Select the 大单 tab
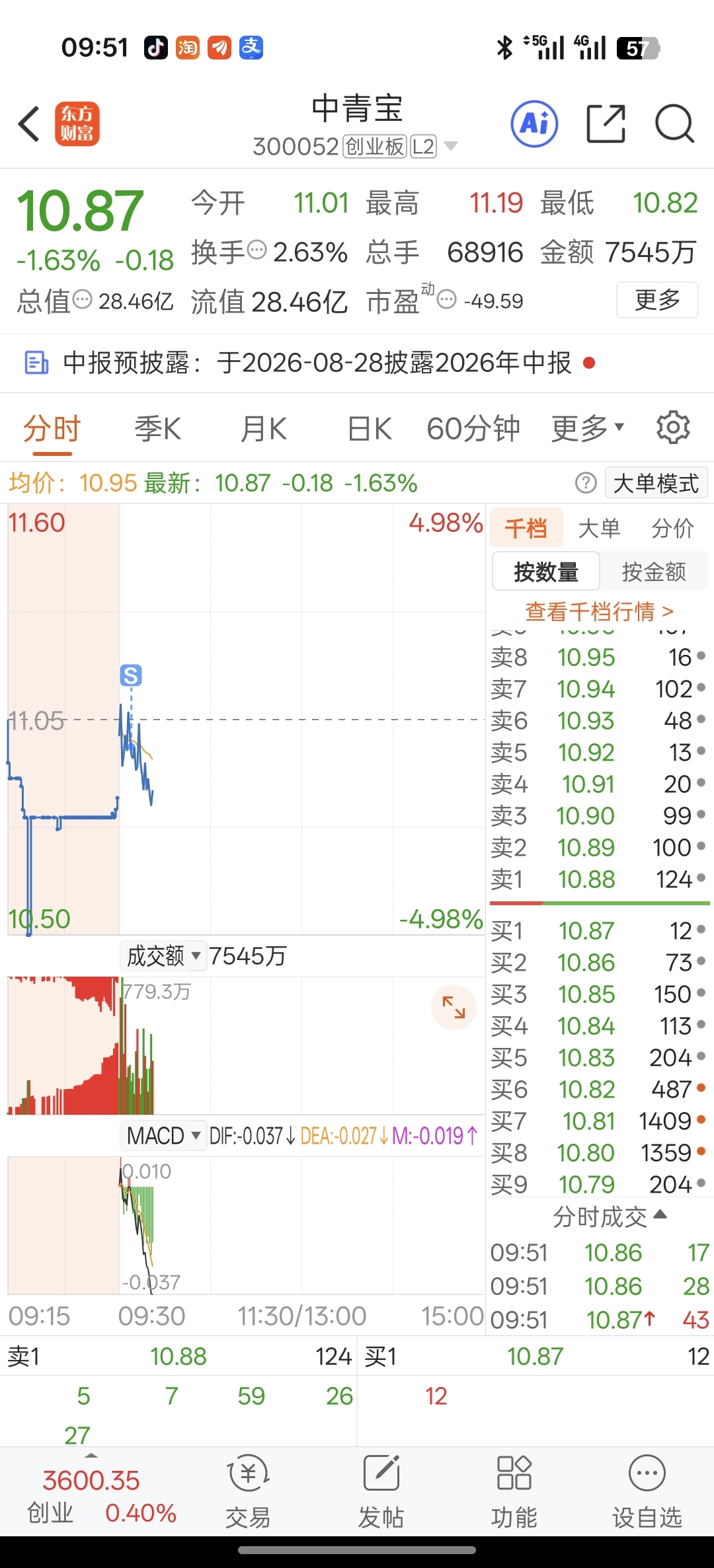The width and height of the screenshot is (714, 1568). click(x=599, y=528)
